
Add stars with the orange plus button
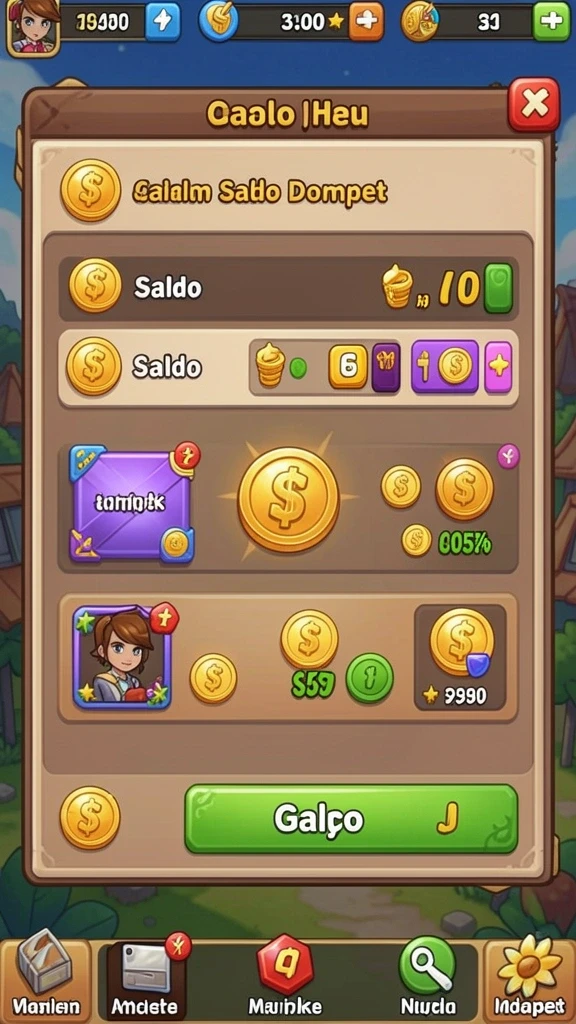366,21
